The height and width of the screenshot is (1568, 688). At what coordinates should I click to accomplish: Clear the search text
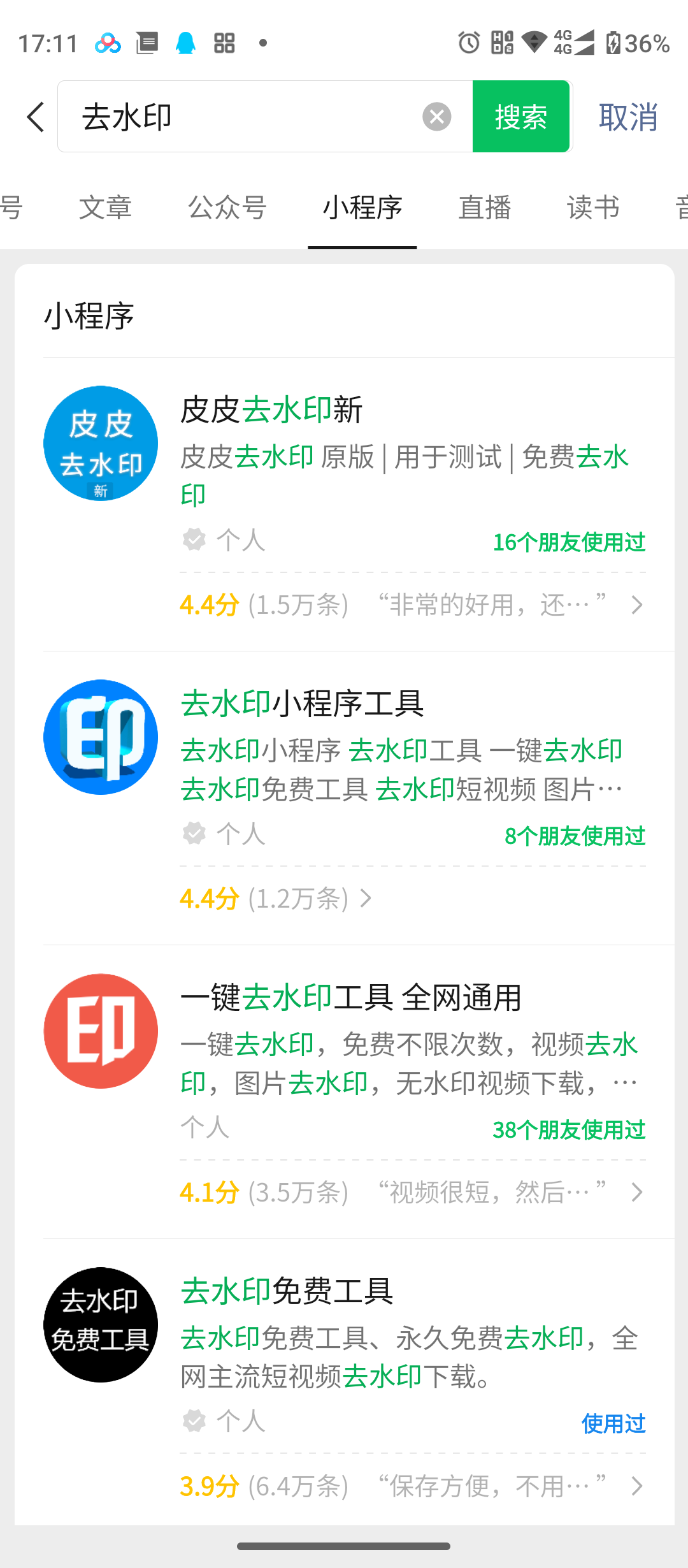[x=437, y=117]
